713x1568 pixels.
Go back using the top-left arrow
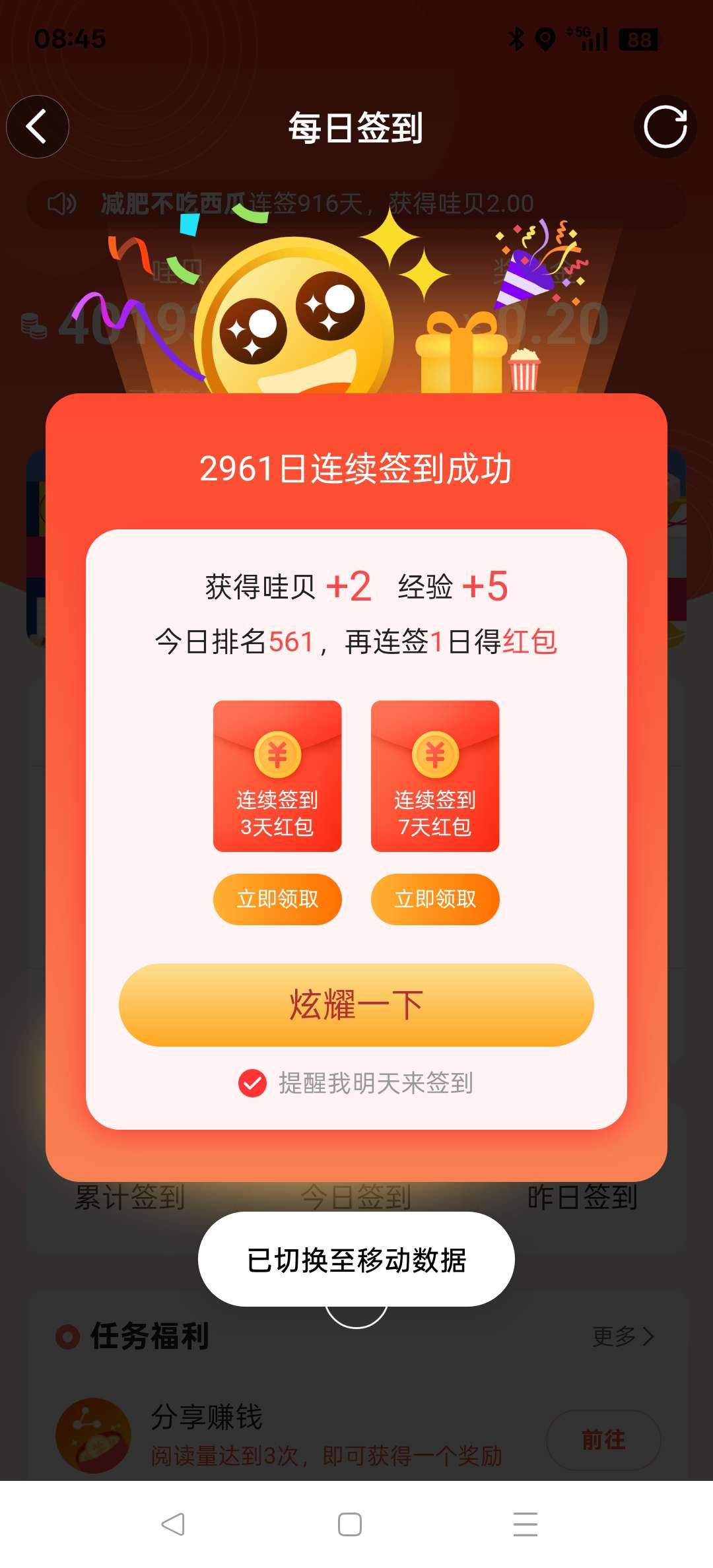pyautogui.click(x=37, y=127)
